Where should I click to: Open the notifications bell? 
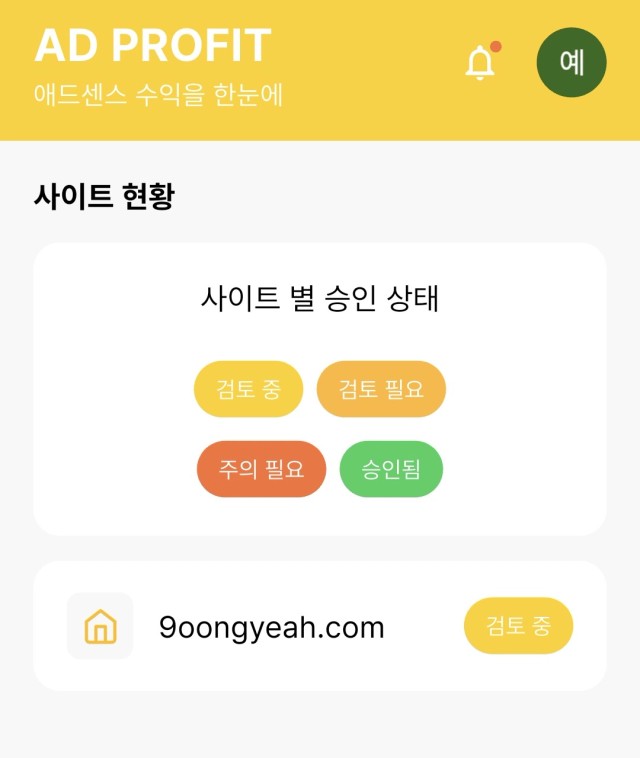481,63
